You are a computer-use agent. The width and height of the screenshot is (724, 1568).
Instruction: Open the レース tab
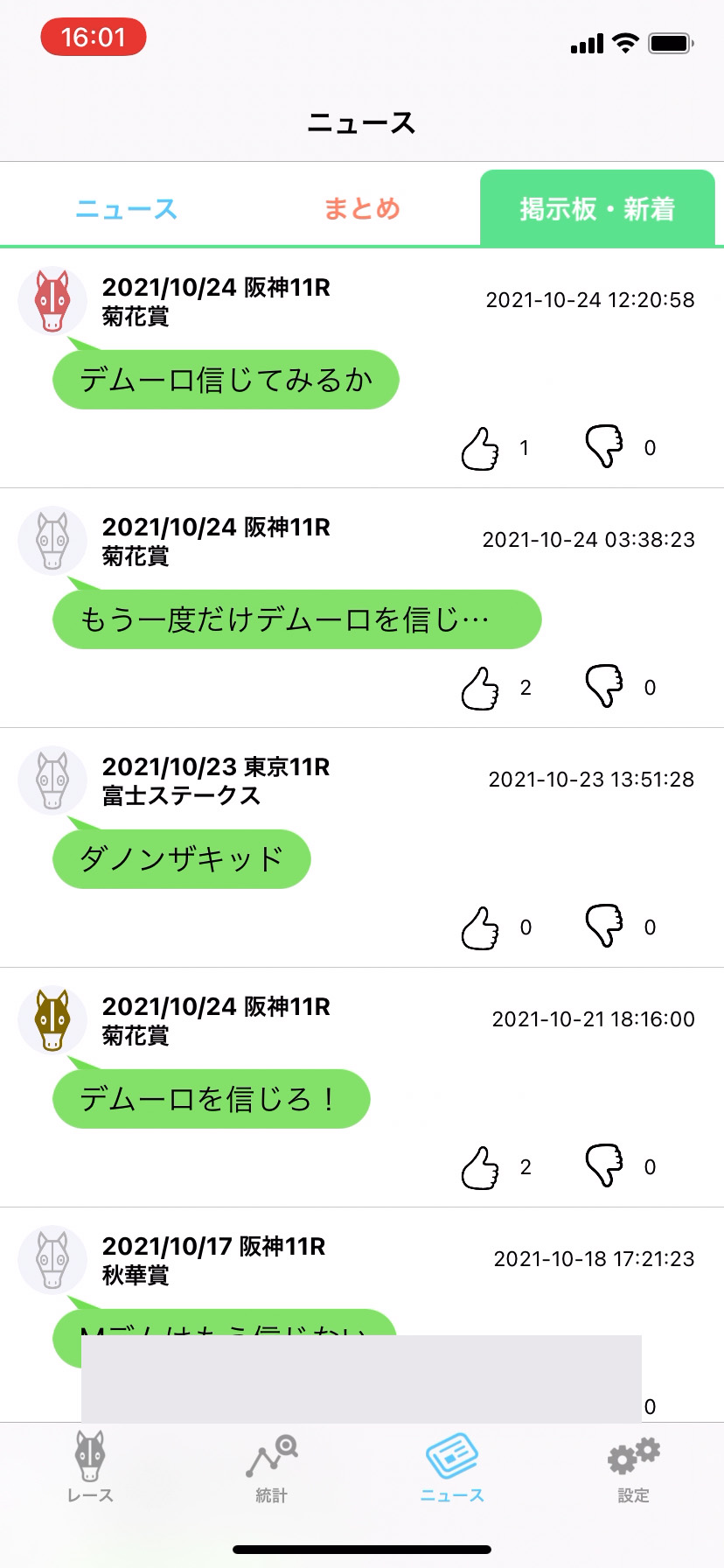coord(90,1464)
